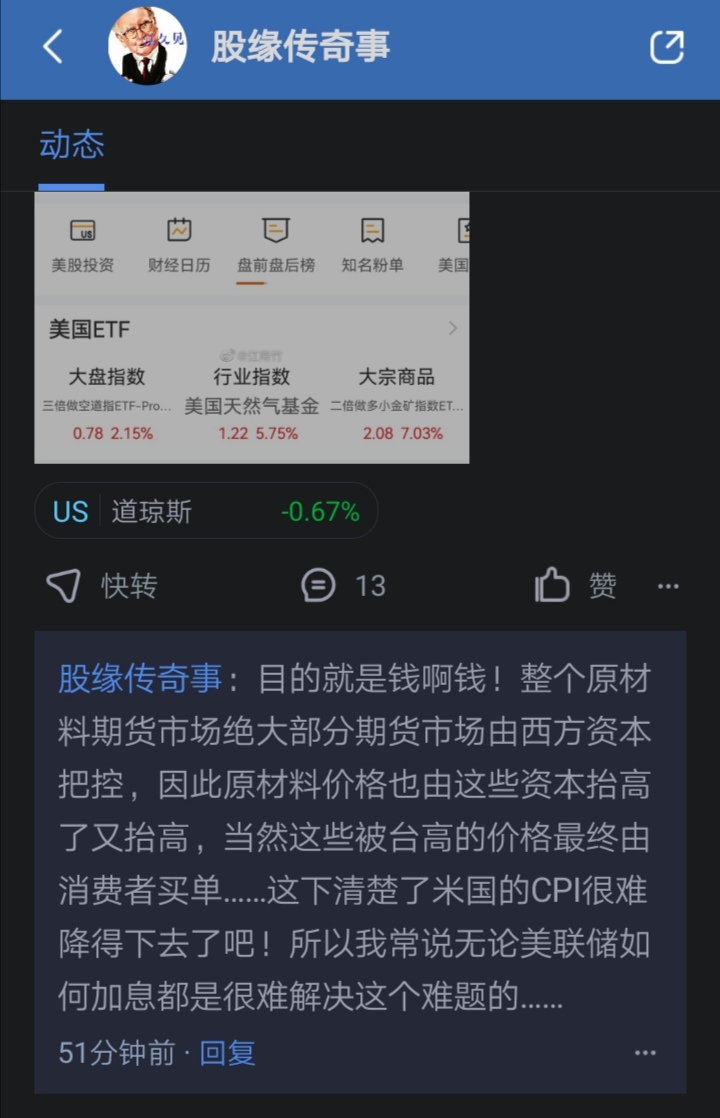The height and width of the screenshot is (1118, 720).
Task: Open the comment's more options menu
Action: (x=645, y=1052)
